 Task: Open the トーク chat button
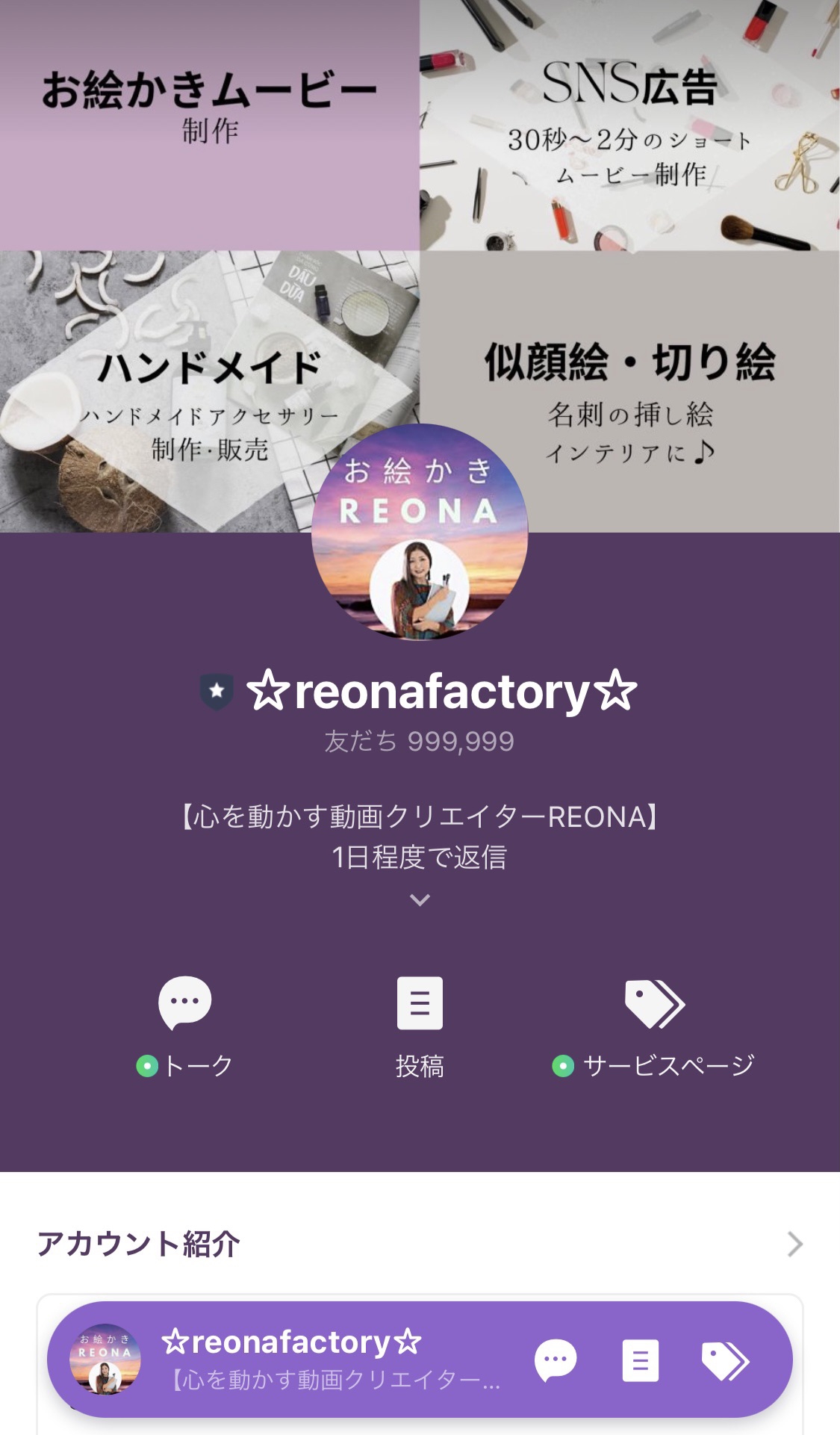185,1023
